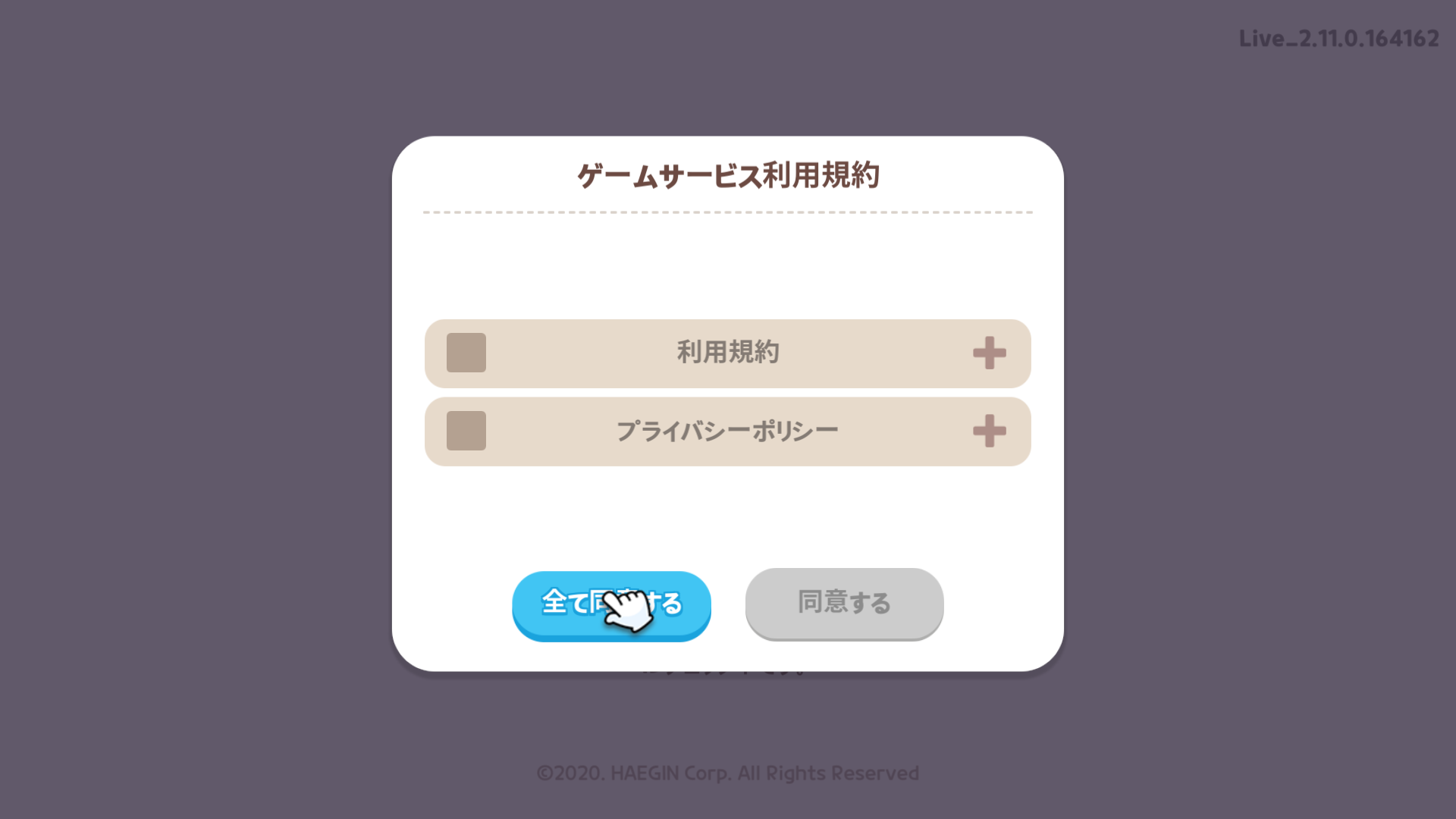Expand the プライバシーポリシー plus icon
1456x819 pixels.
coord(989,431)
